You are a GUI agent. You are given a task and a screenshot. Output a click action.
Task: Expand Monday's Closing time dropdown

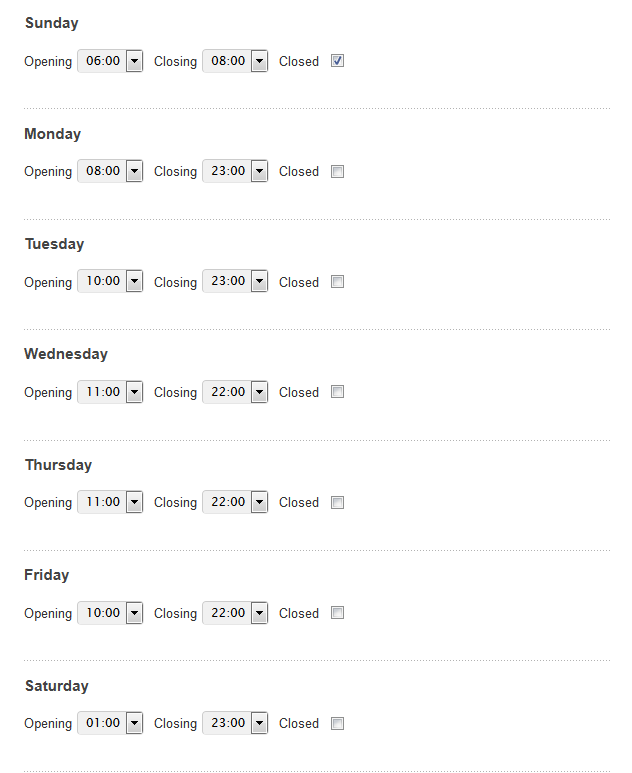[235, 171]
